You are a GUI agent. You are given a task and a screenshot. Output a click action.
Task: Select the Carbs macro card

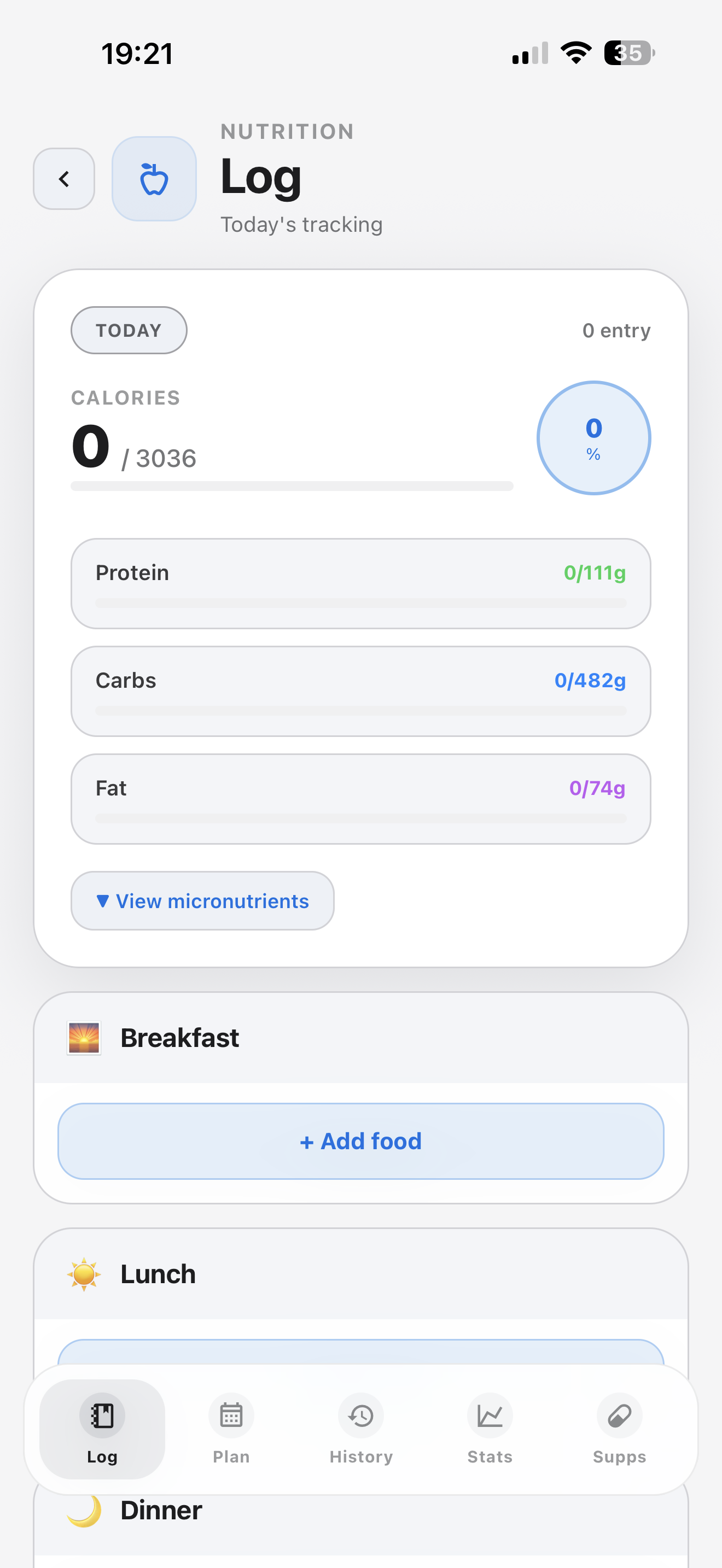(x=360, y=691)
